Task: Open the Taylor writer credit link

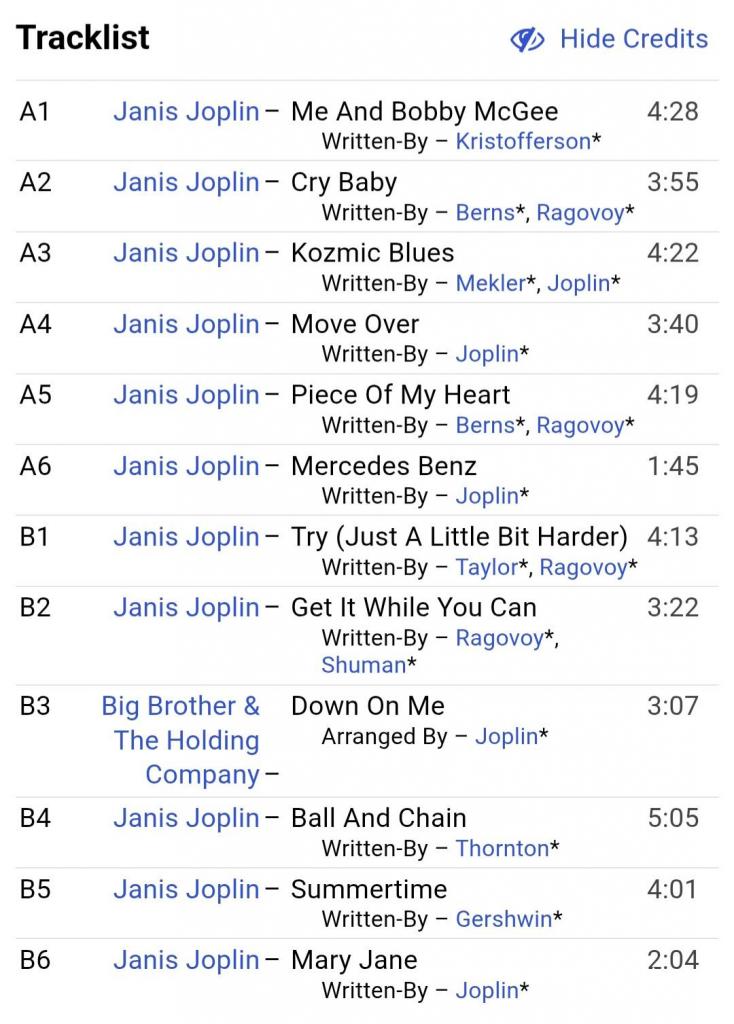Action: click(487, 567)
